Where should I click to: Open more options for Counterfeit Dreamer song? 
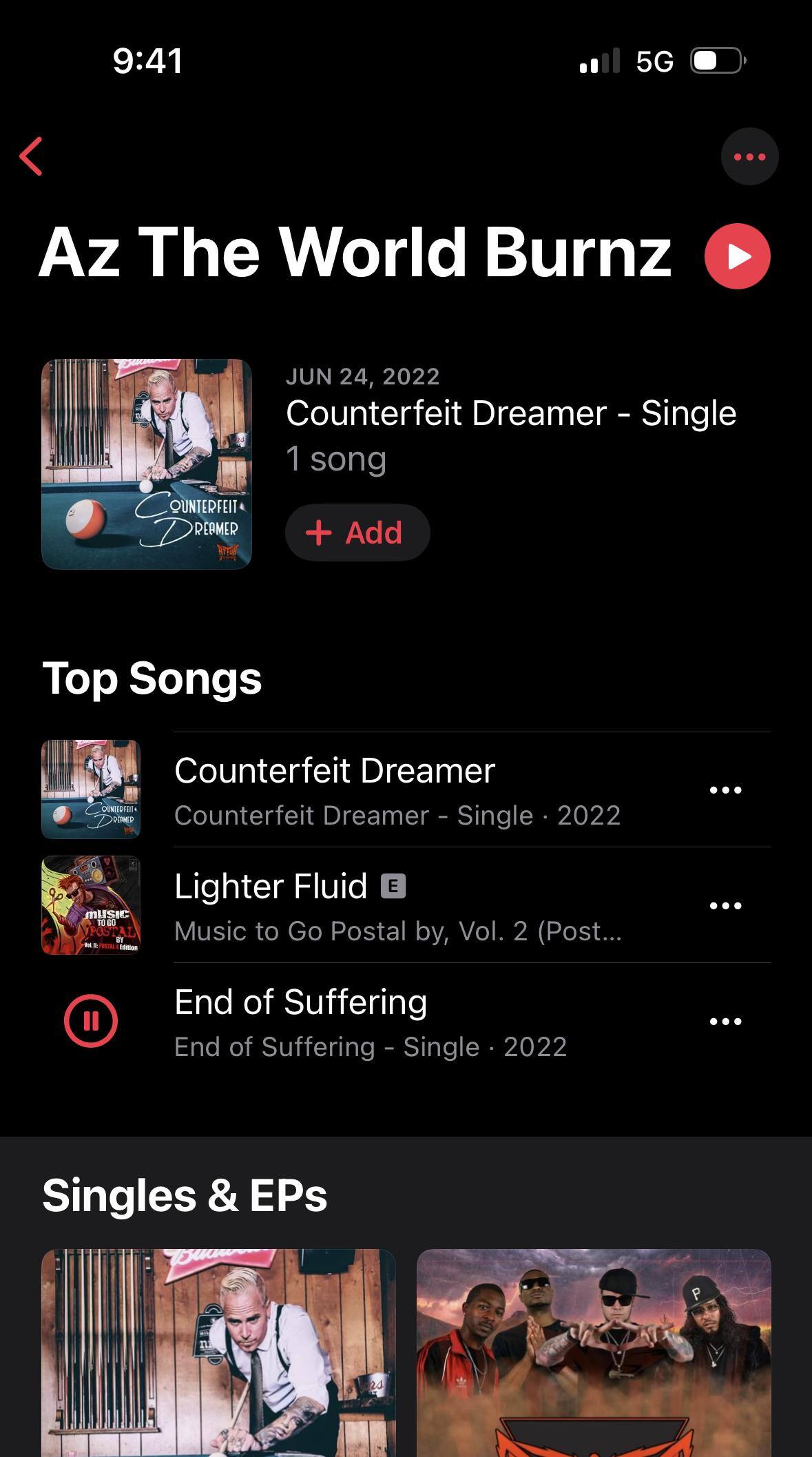[725, 790]
